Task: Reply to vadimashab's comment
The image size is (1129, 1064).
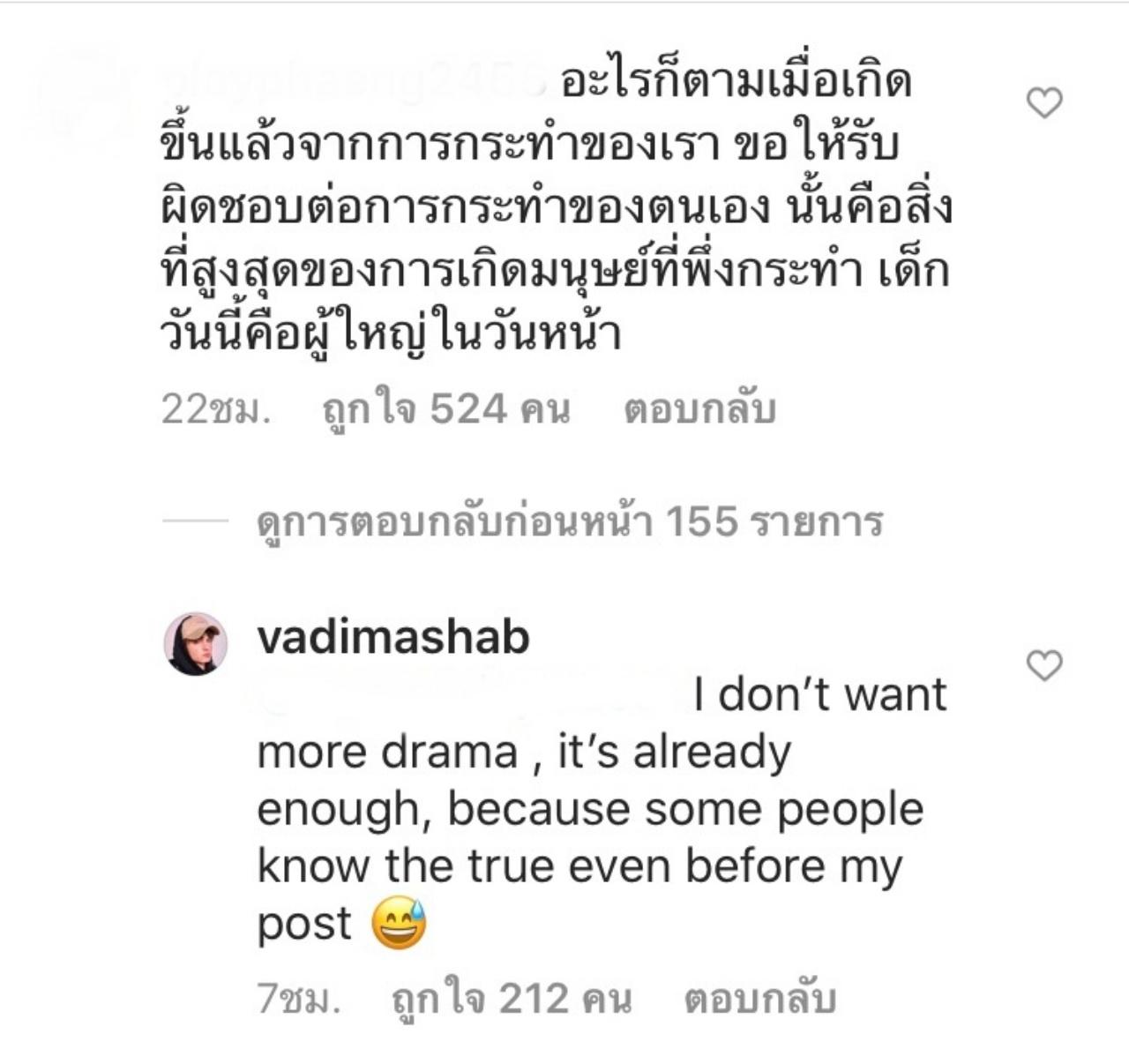Action: click(759, 999)
